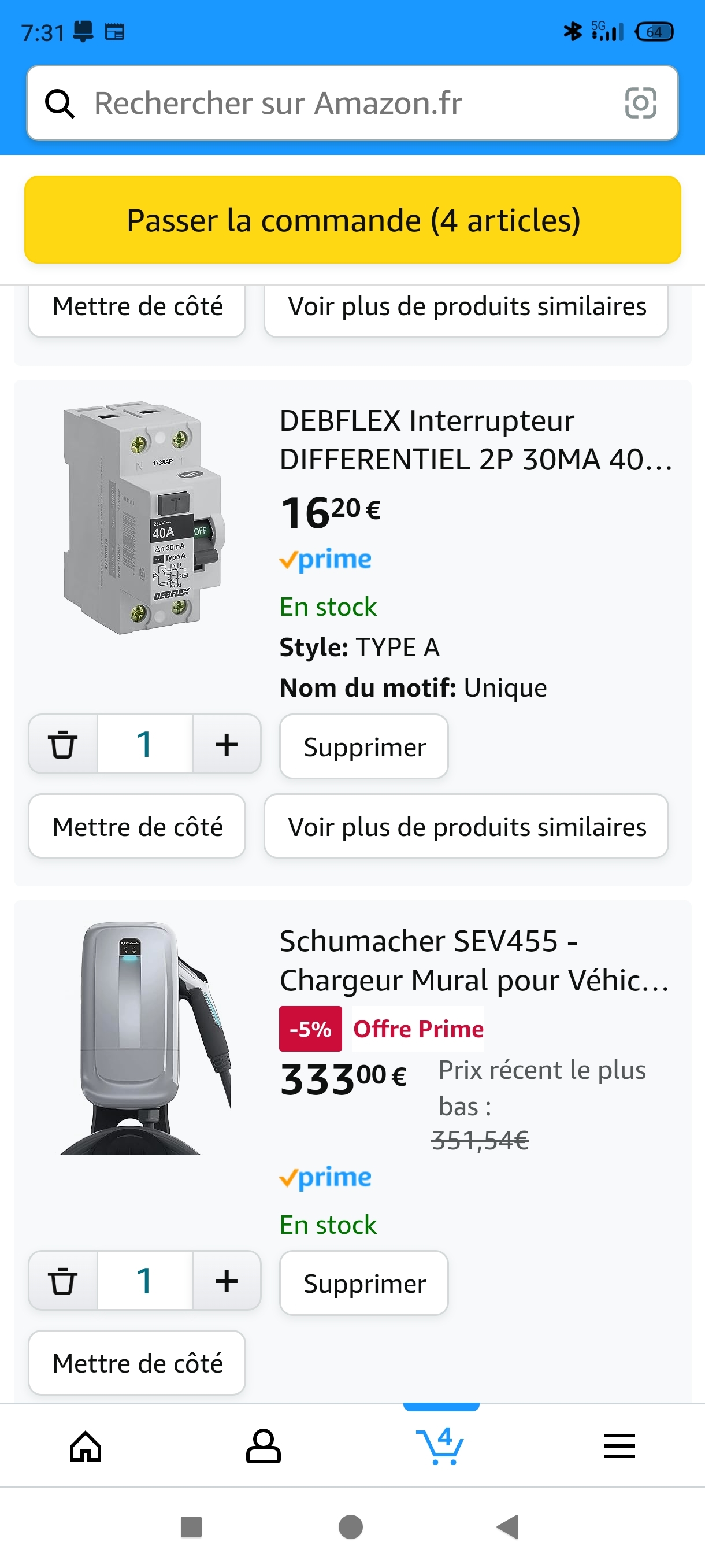705x1568 pixels.
Task: Tap Passer la commande (4 articles)
Action: [353, 220]
